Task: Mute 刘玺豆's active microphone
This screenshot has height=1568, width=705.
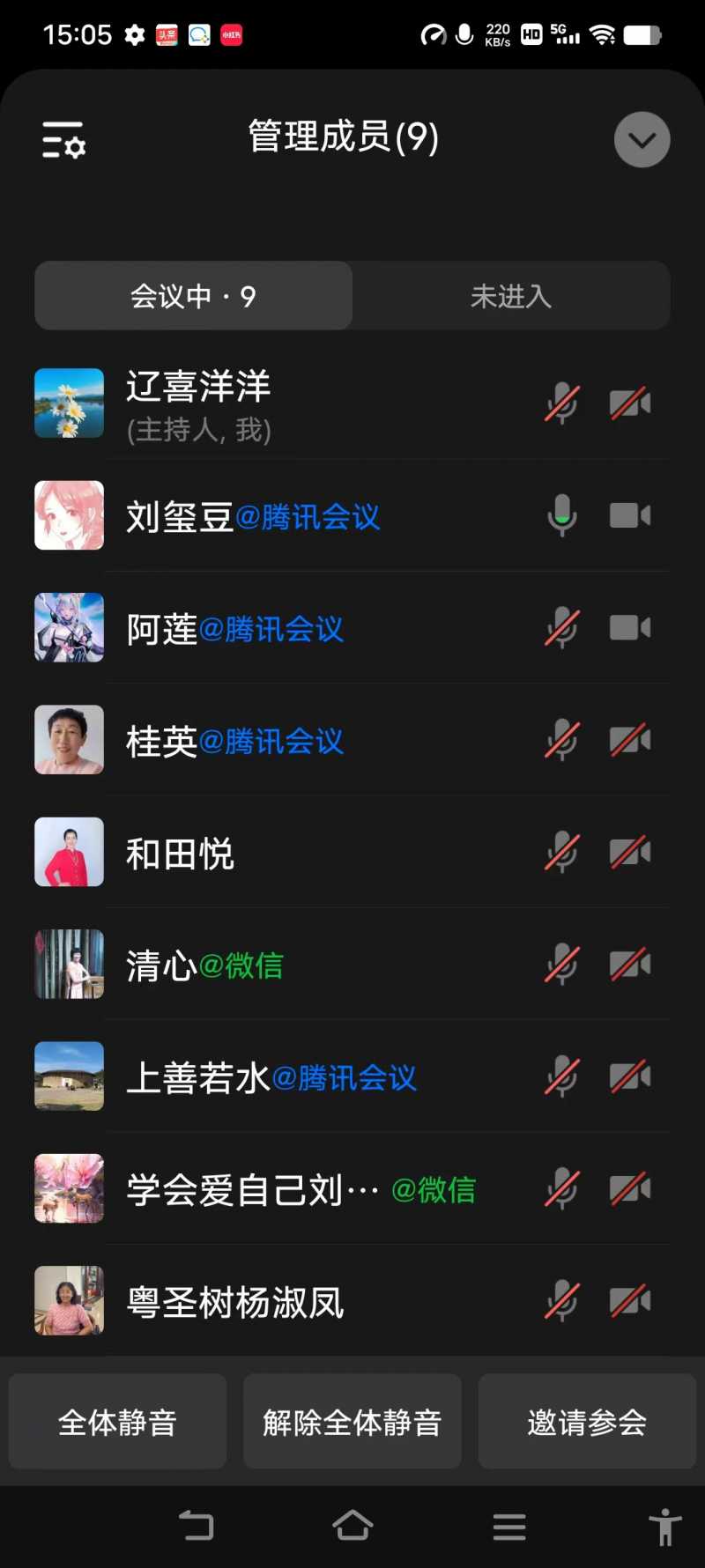Action: [561, 515]
